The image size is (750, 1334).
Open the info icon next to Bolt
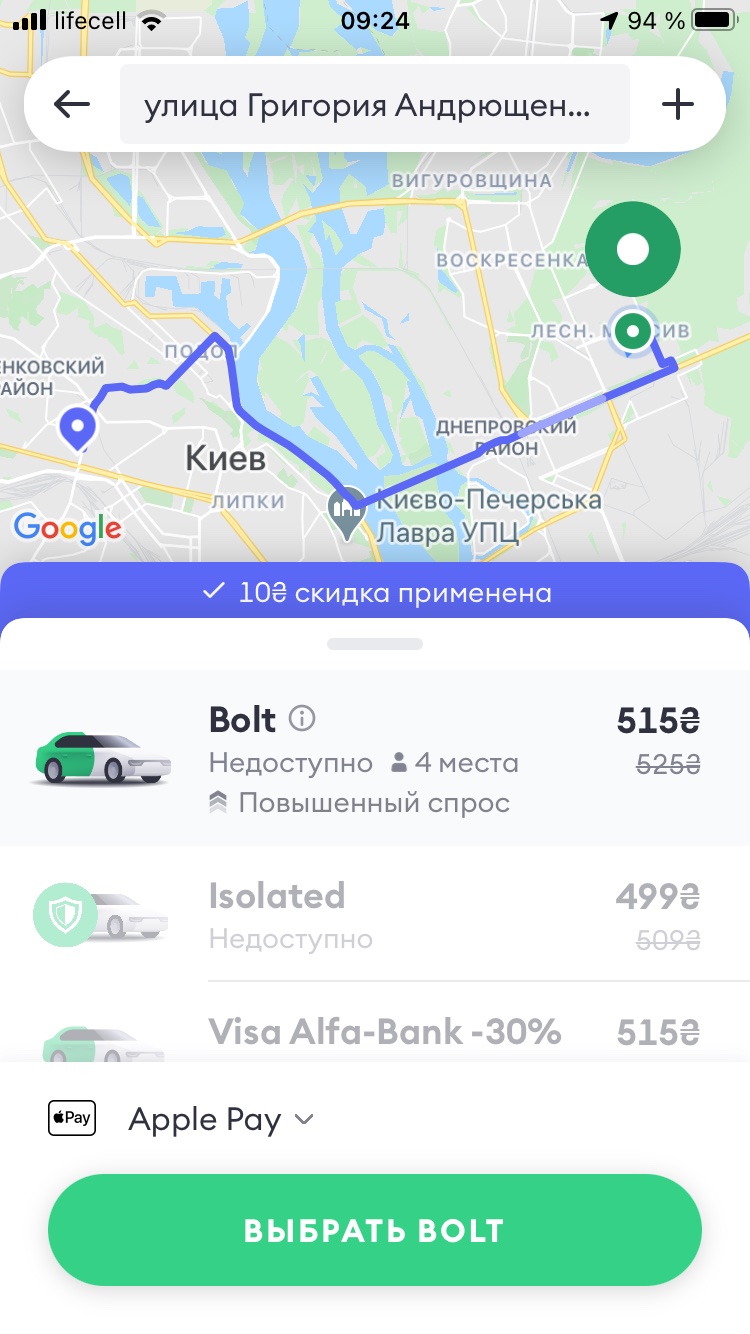pos(302,718)
